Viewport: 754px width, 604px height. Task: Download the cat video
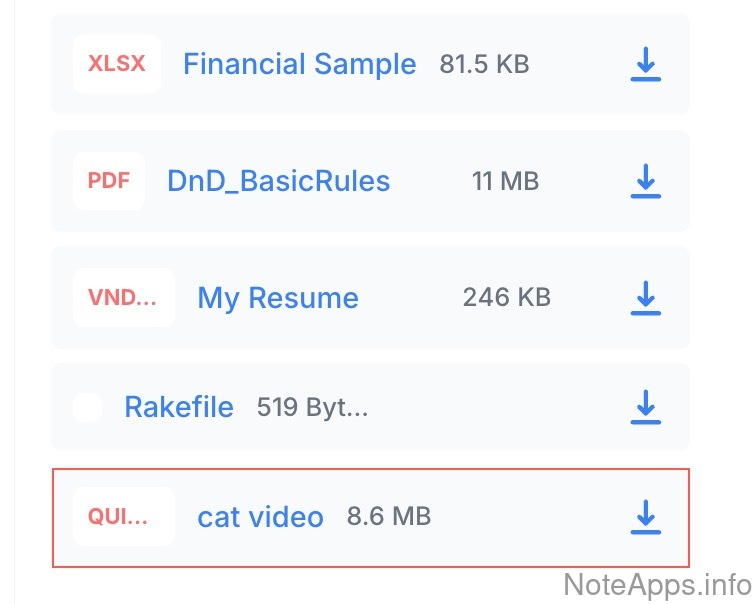646,517
